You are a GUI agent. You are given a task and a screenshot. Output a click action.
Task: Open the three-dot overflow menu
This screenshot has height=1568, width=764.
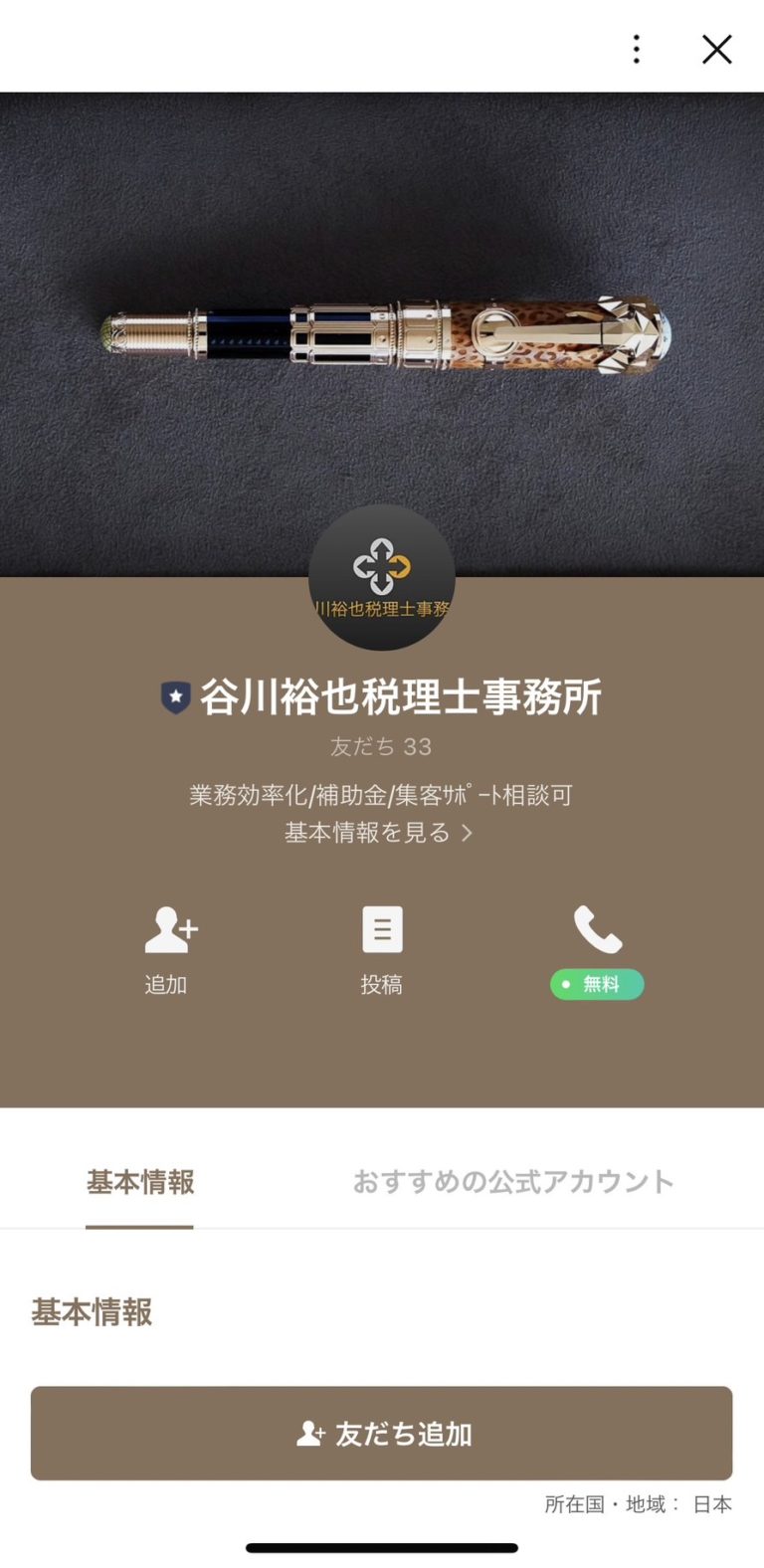click(637, 49)
